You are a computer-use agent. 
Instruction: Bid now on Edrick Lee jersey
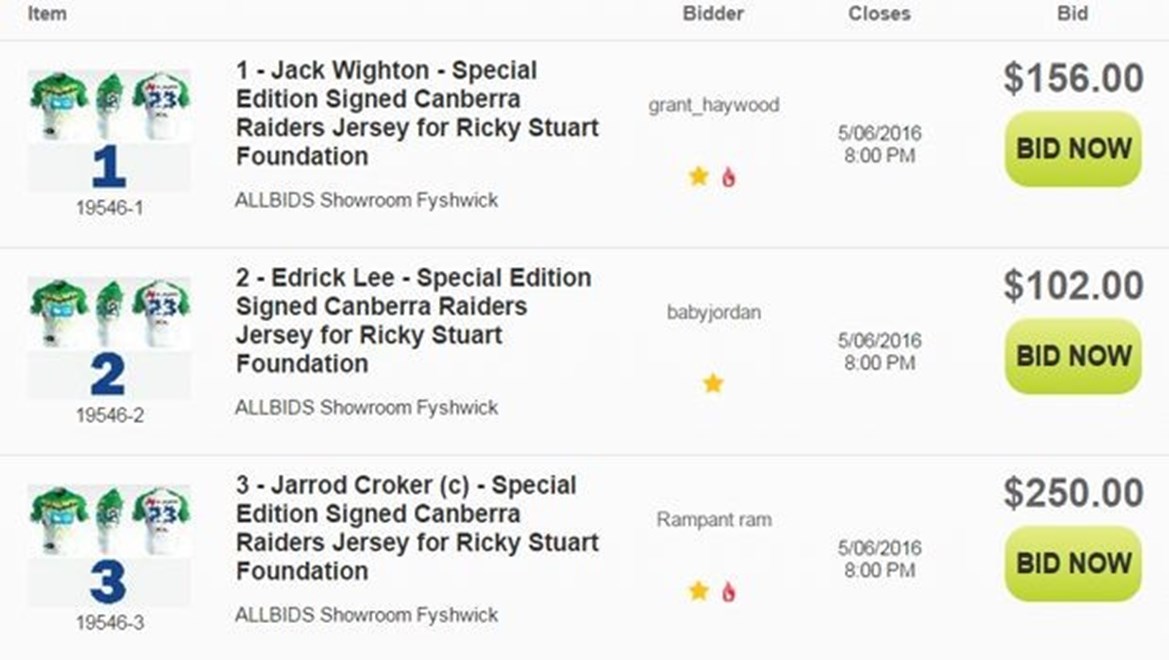coord(1073,356)
